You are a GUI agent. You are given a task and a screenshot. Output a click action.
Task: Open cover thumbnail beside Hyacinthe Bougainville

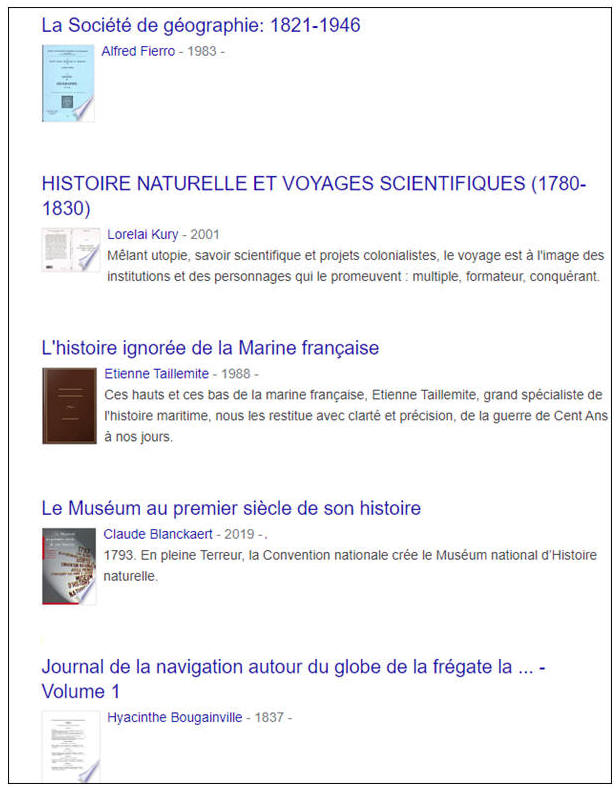[70, 746]
